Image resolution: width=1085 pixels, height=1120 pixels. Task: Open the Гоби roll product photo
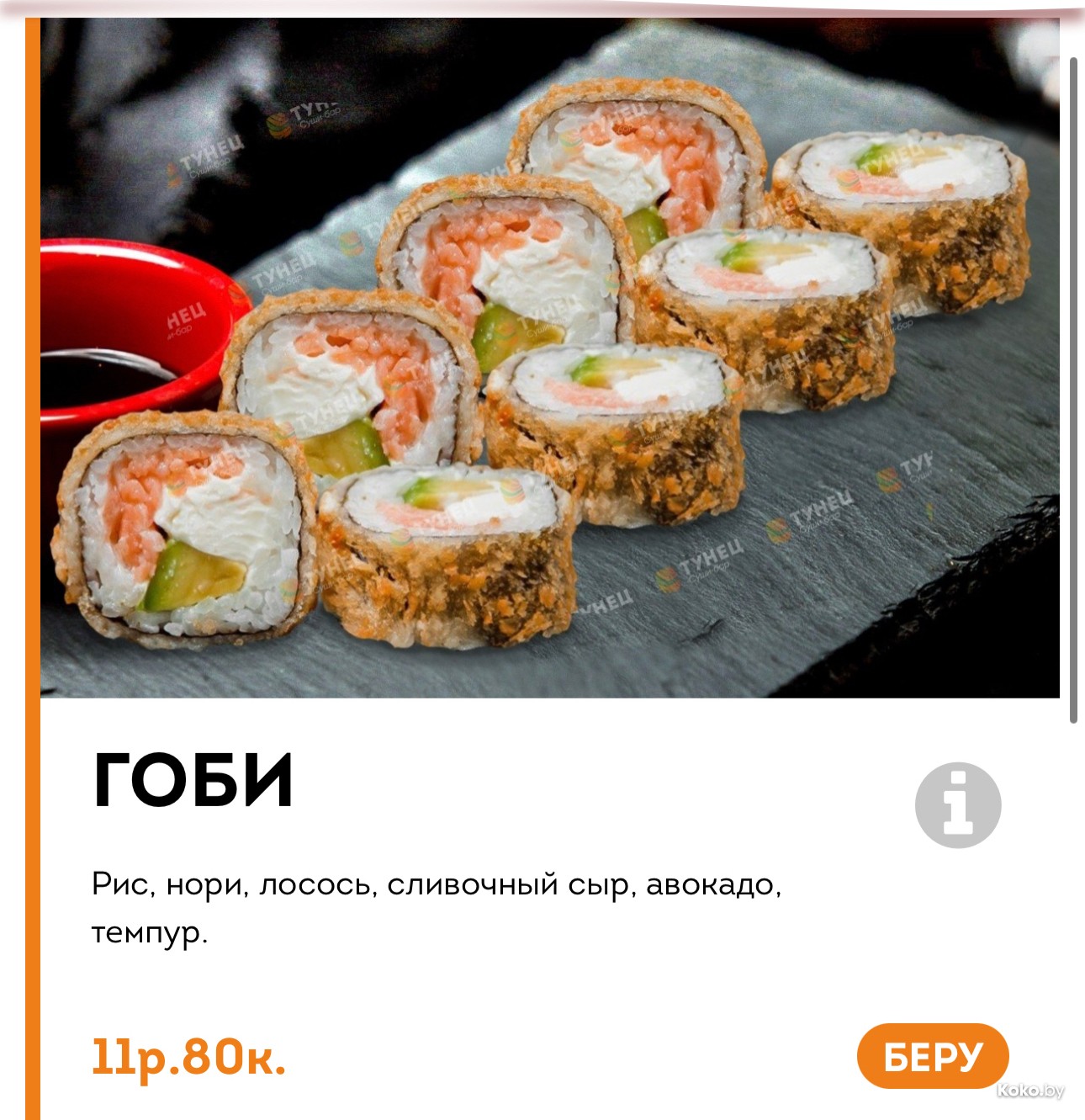coord(550,358)
